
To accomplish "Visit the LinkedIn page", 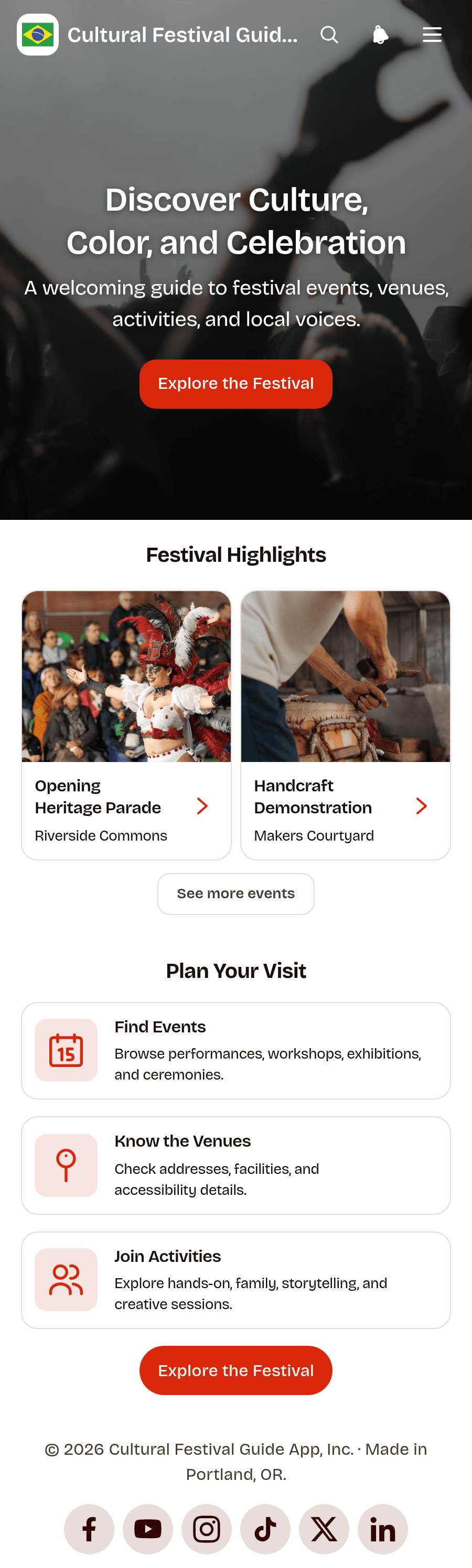I will click(x=382, y=1529).
